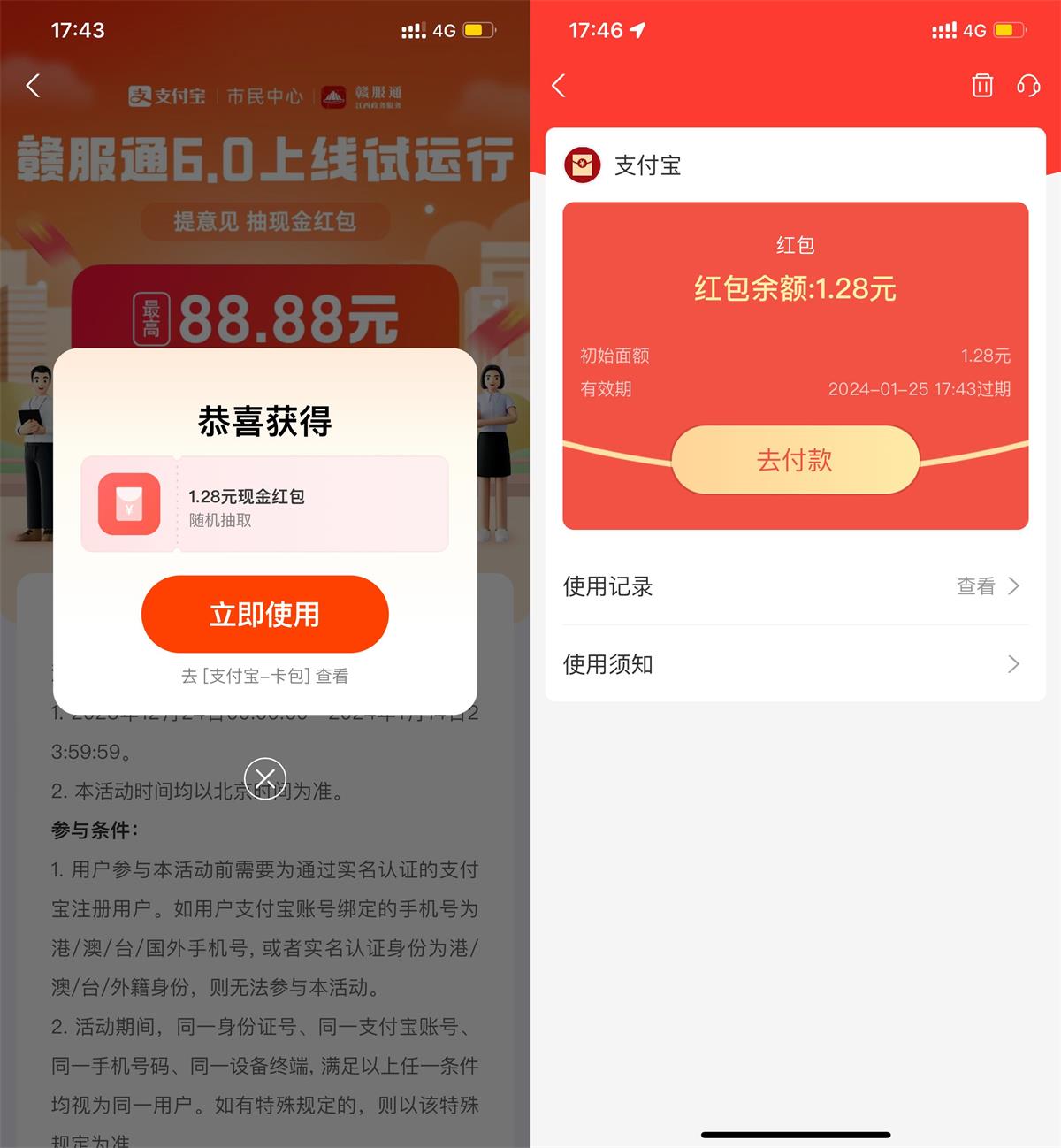
Task: Tap the 去[支付宝-卡包]查看 link
Action: click(264, 676)
